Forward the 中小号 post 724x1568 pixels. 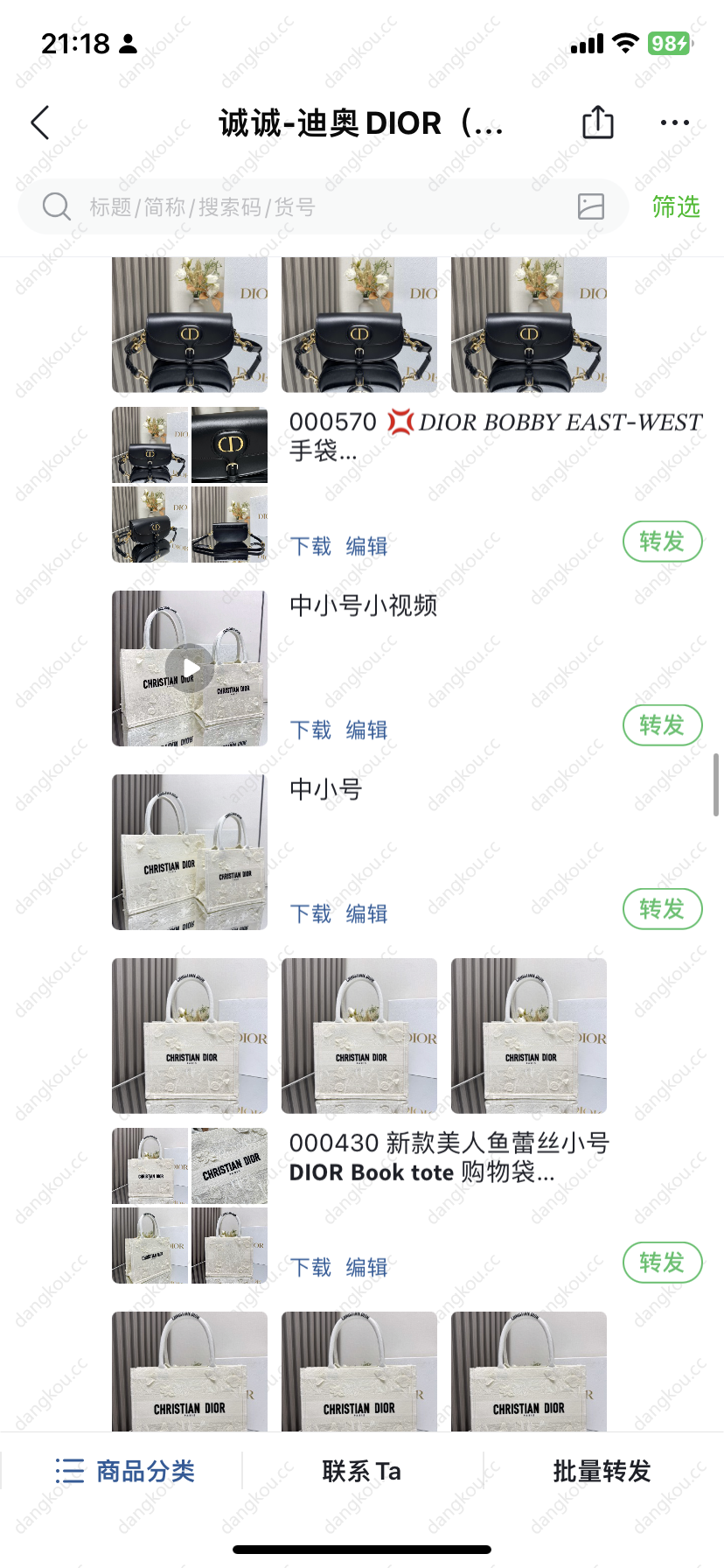pos(662,909)
